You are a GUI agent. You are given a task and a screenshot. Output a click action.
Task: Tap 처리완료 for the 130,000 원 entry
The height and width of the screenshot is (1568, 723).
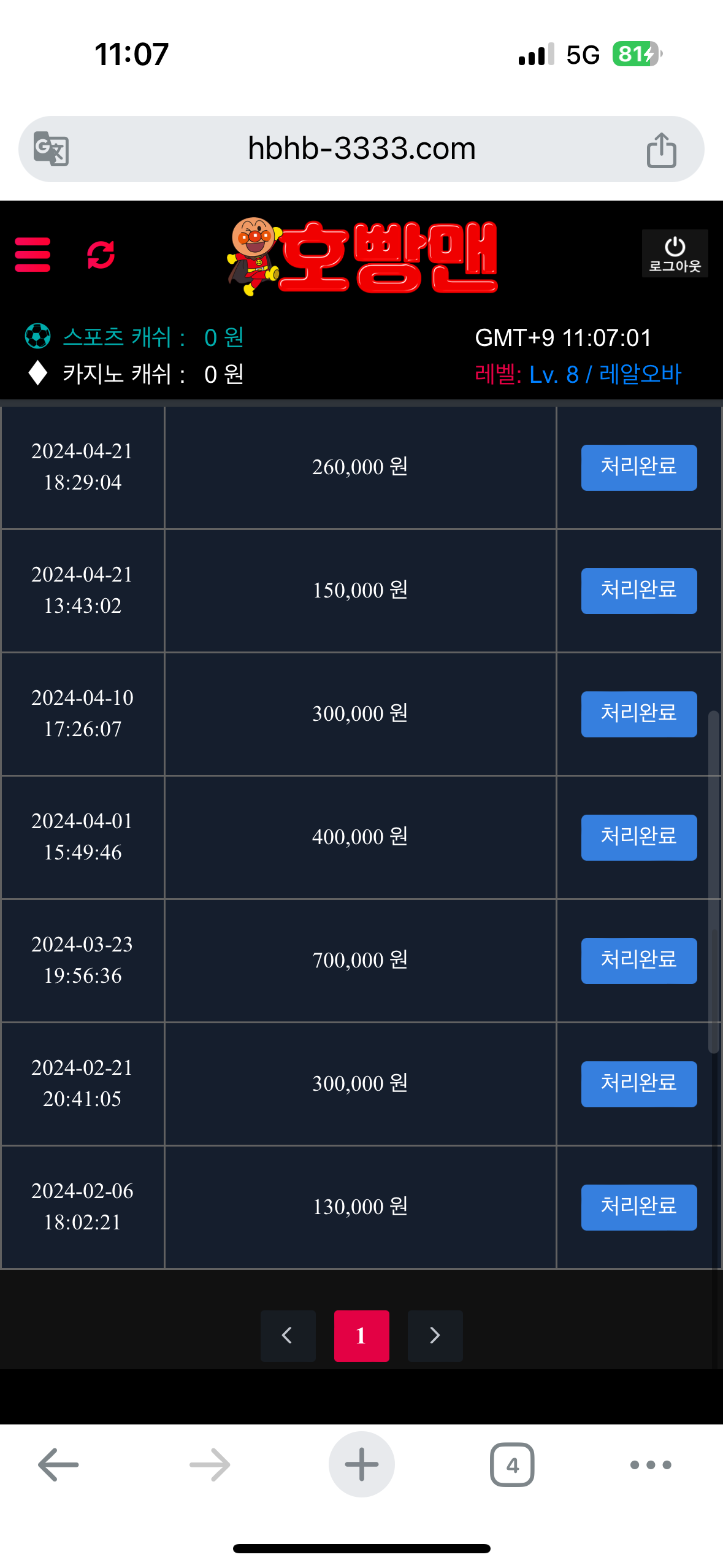coord(638,1207)
